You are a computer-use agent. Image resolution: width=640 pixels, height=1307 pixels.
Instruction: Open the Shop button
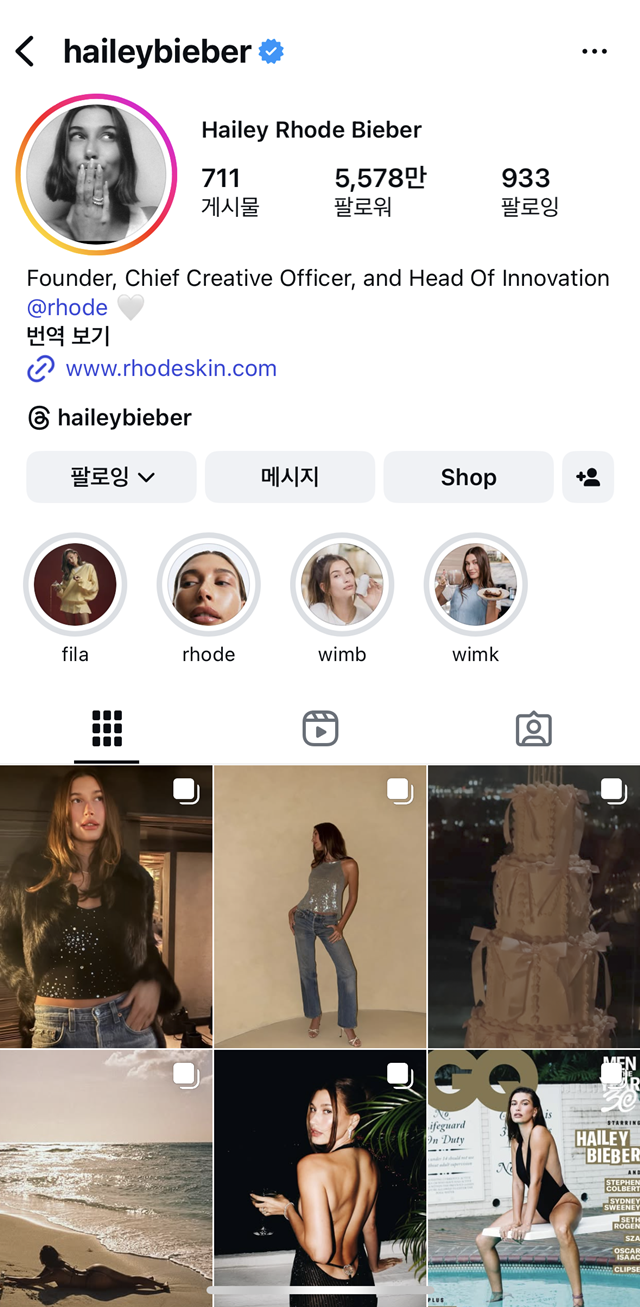(x=468, y=477)
